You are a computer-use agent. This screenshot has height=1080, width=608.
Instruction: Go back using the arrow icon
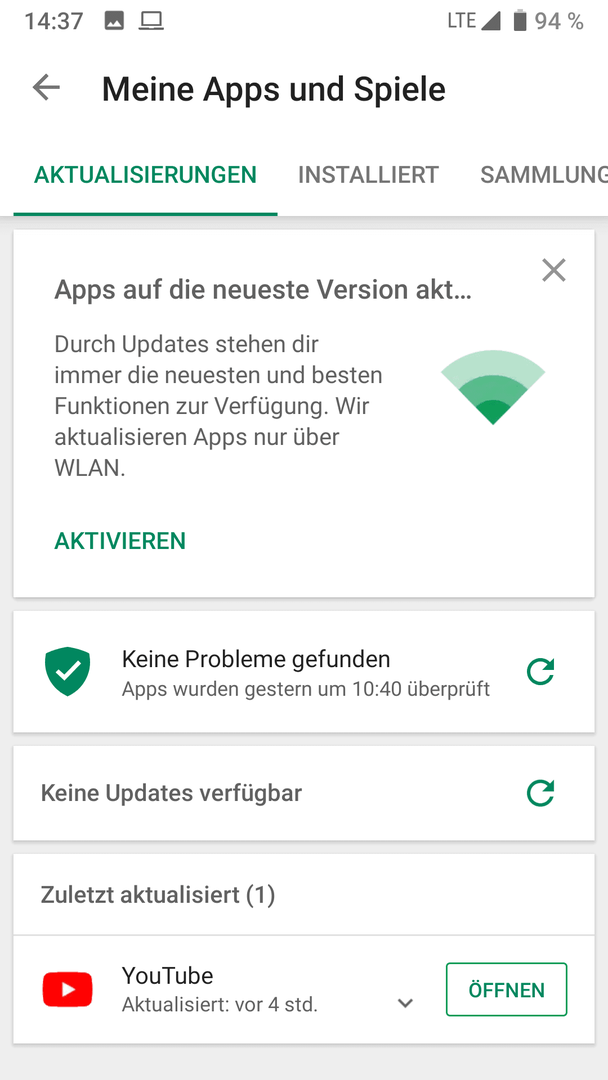click(46, 88)
